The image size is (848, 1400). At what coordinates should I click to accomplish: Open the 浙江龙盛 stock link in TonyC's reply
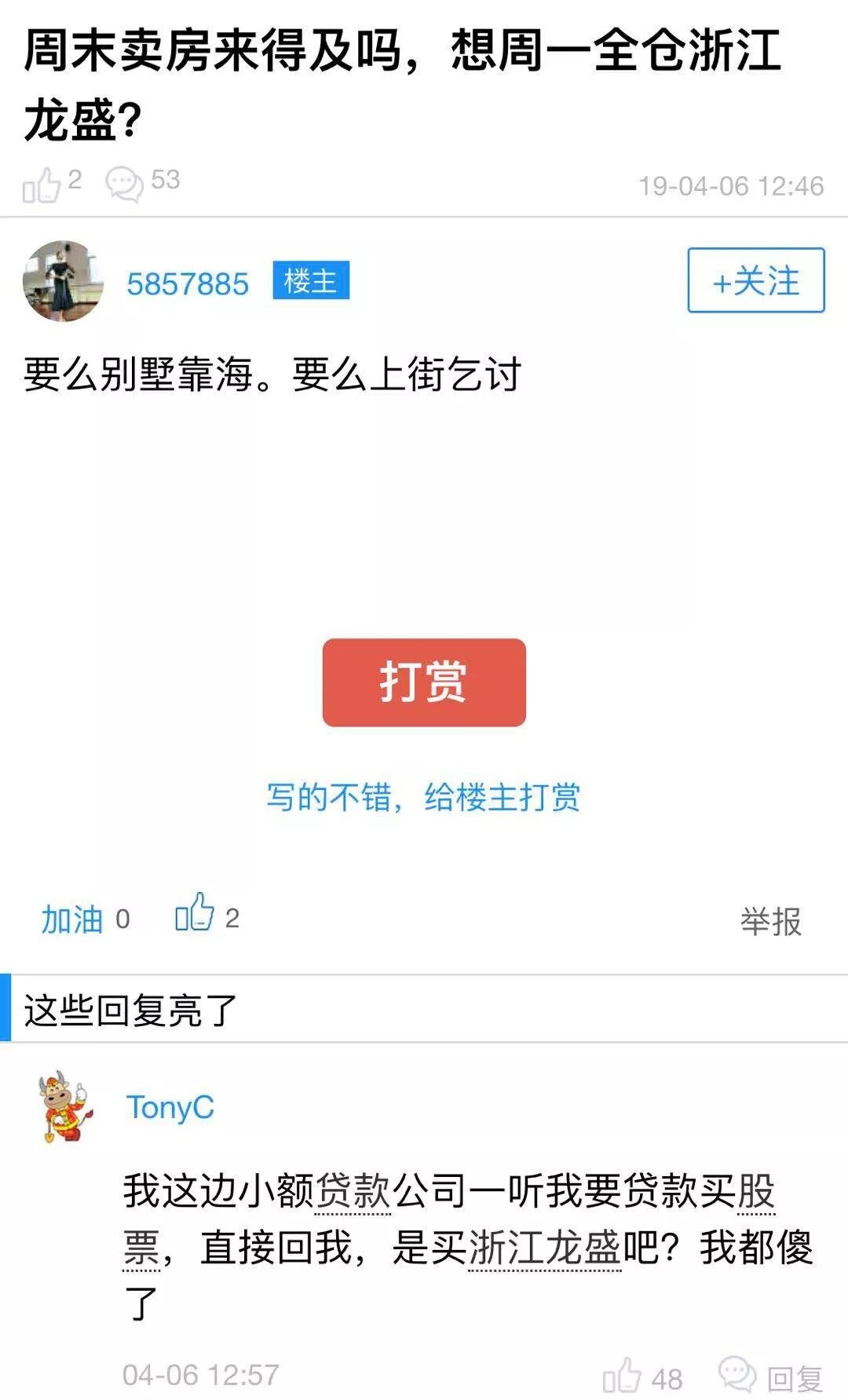coord(544,1247)
